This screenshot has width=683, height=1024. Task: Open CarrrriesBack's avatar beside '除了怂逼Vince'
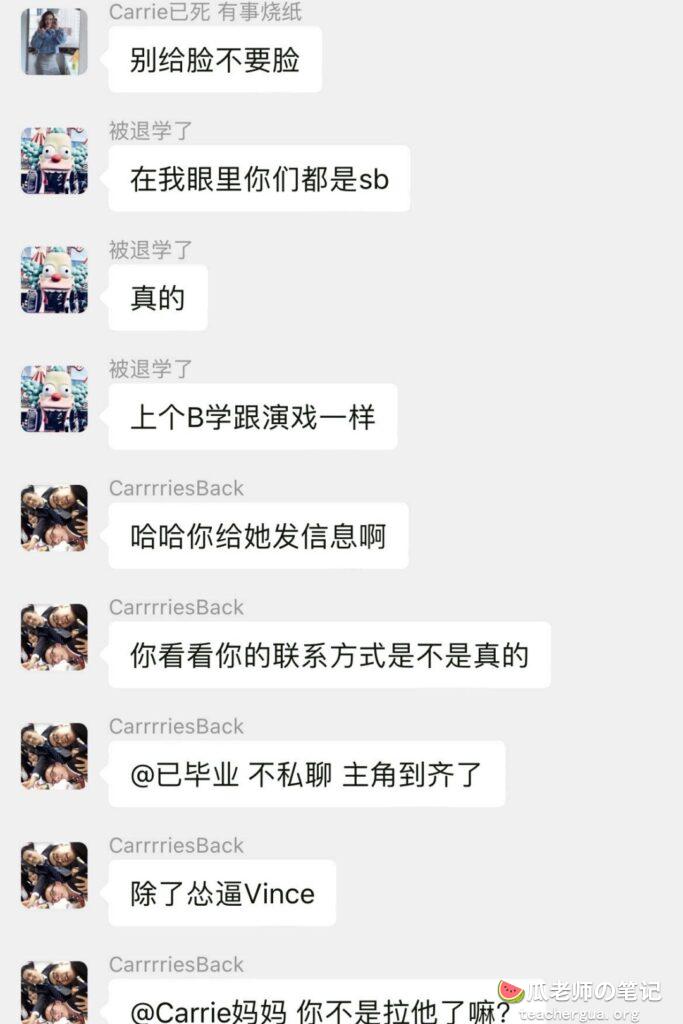54,875
